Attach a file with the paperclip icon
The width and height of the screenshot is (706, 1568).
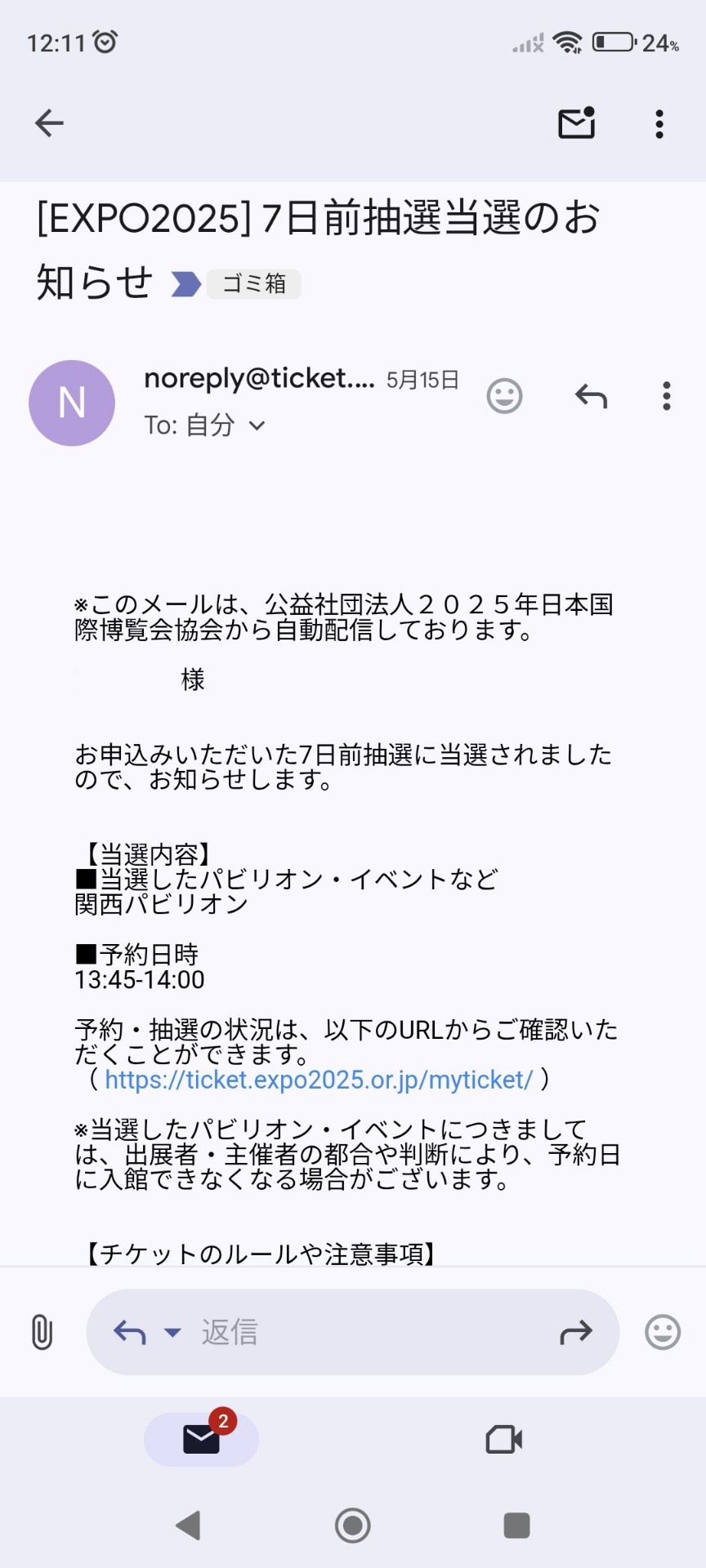point(42,1332)
